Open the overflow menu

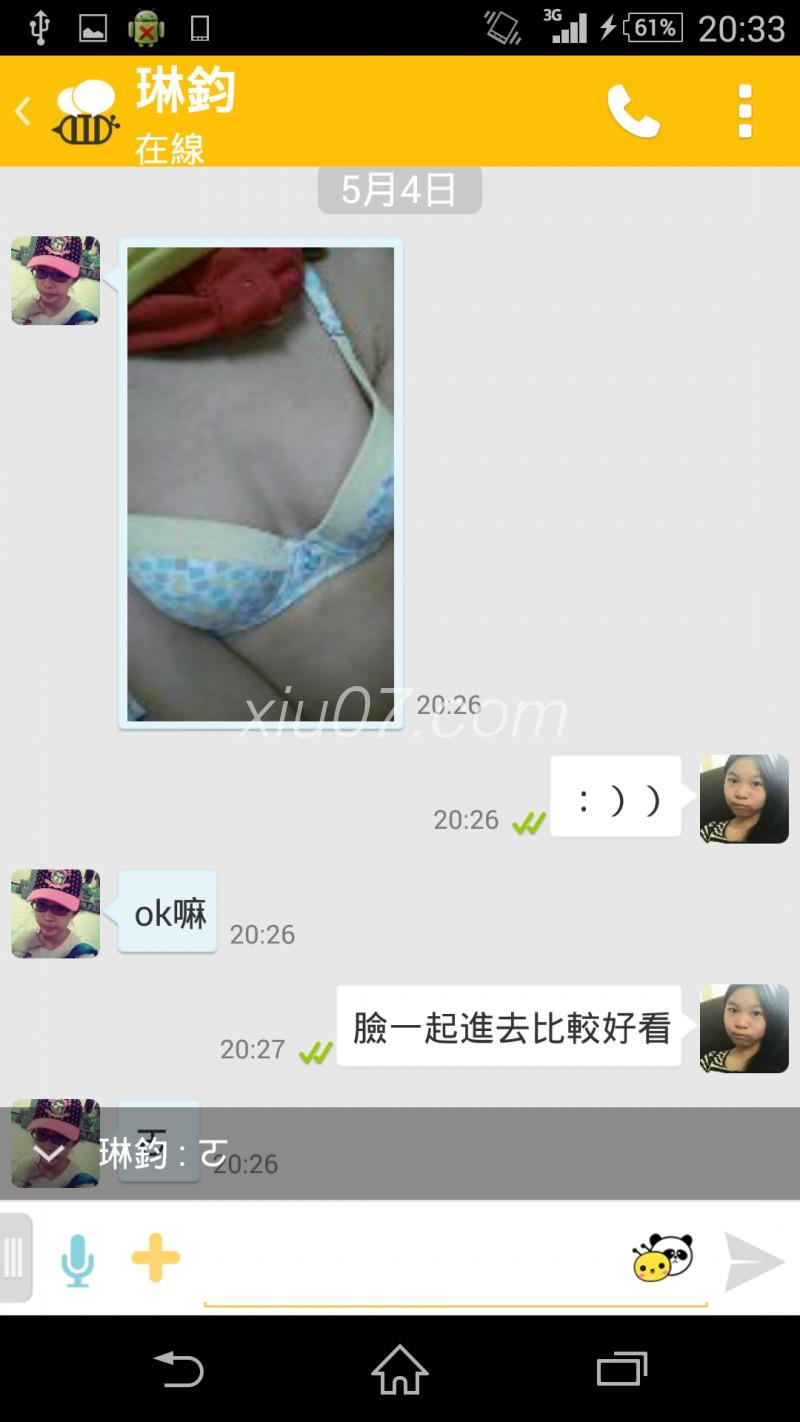click(744, 111)
